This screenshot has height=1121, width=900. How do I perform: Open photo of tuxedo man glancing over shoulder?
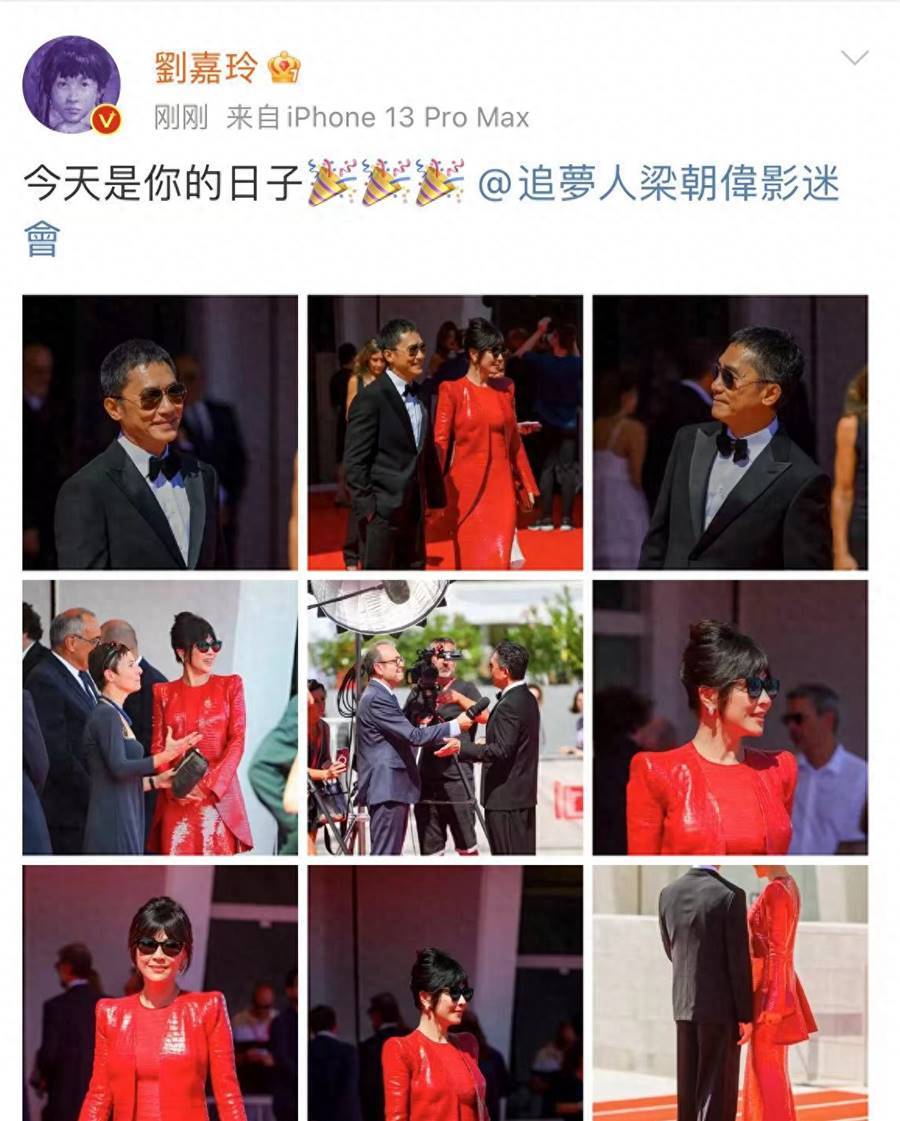tap(730, 432)
